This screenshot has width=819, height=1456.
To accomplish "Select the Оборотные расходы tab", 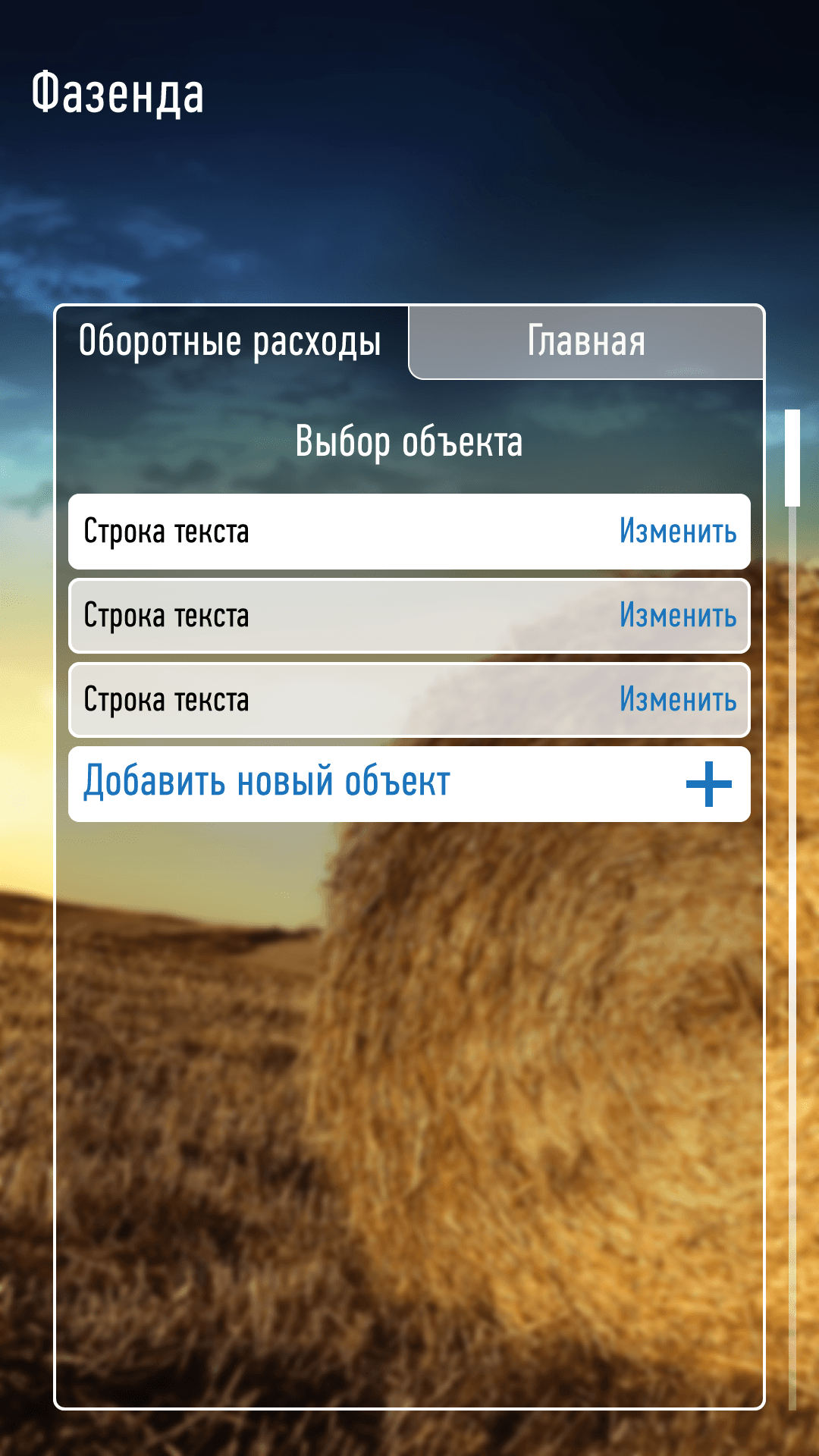I will 231,342.
